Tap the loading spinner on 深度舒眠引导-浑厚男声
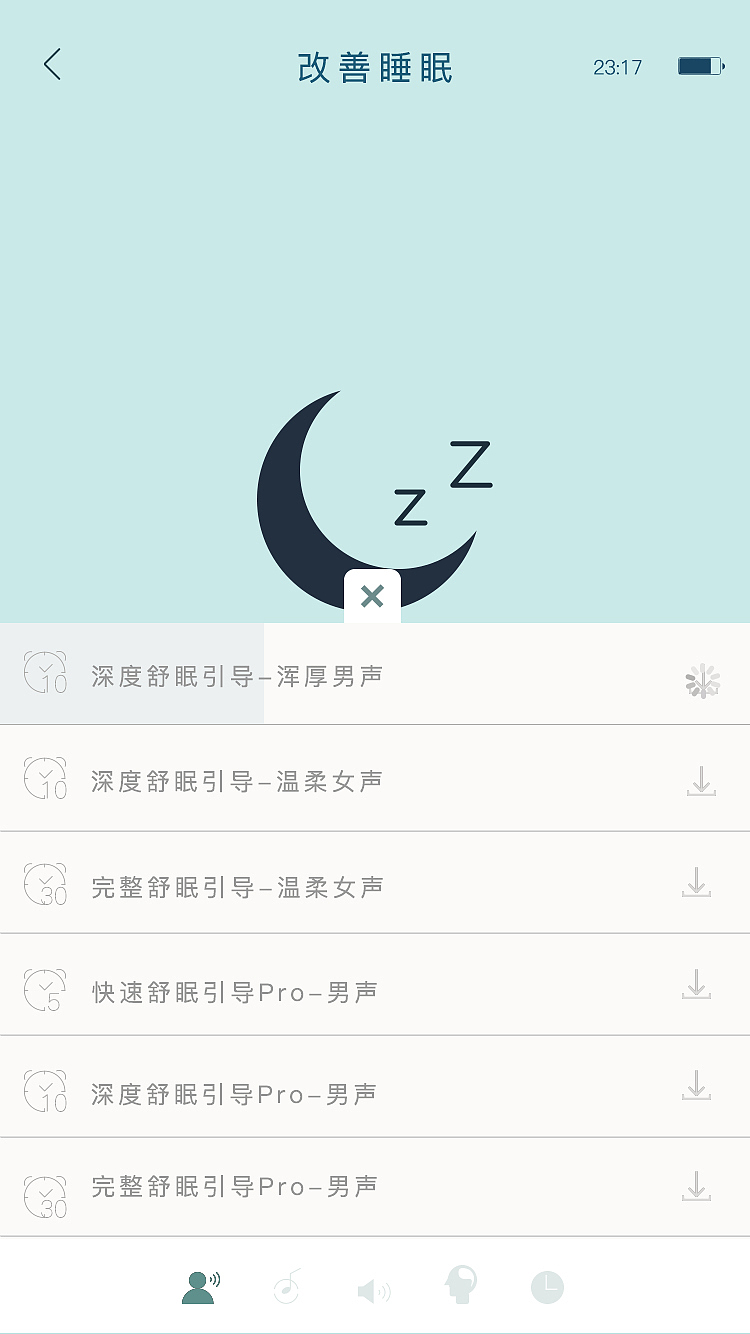750x1334 pixels. click(701, 681)
